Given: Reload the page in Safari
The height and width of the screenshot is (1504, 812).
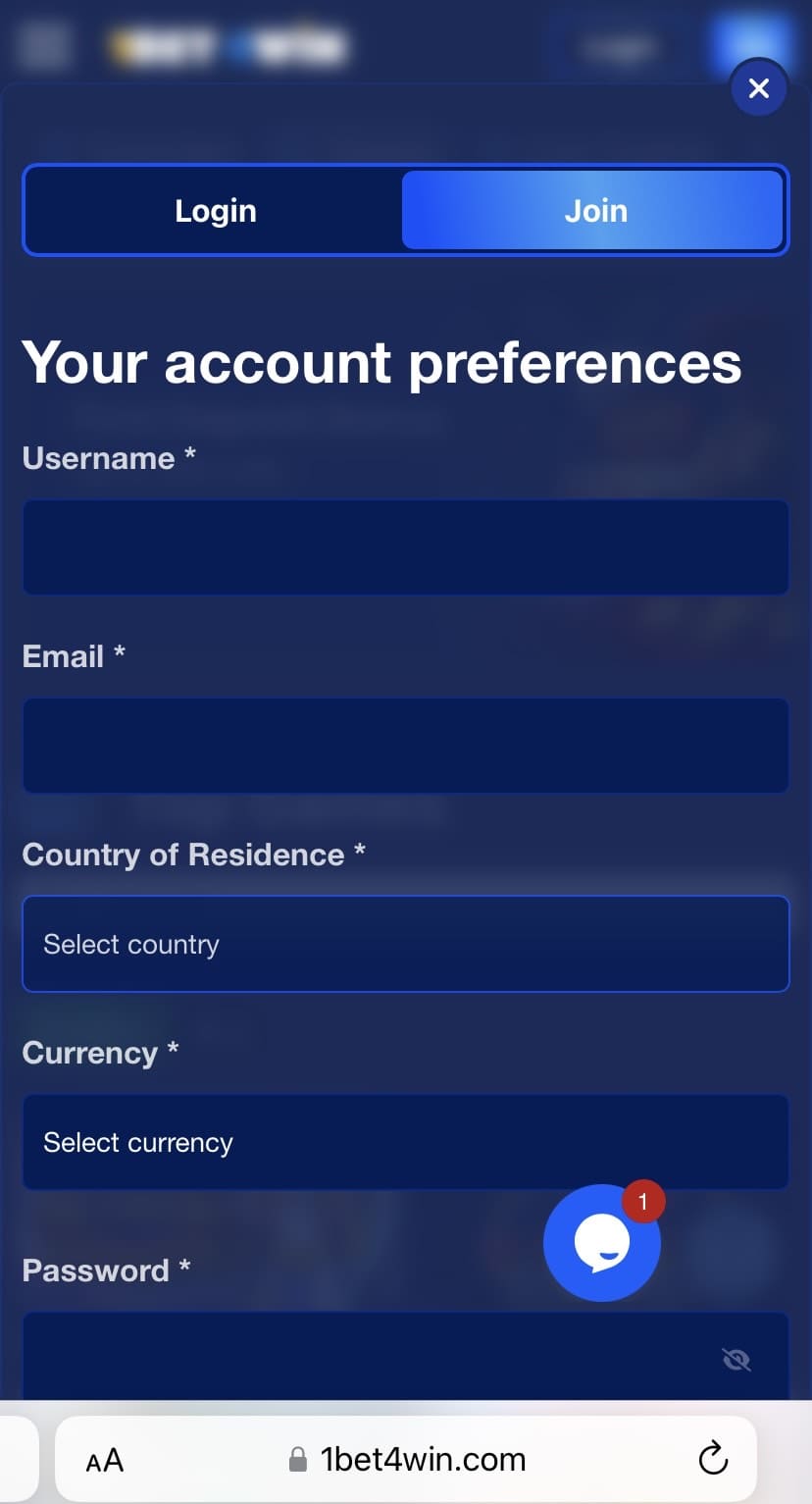Looking at the screenshot, I should pos(713,1459).
